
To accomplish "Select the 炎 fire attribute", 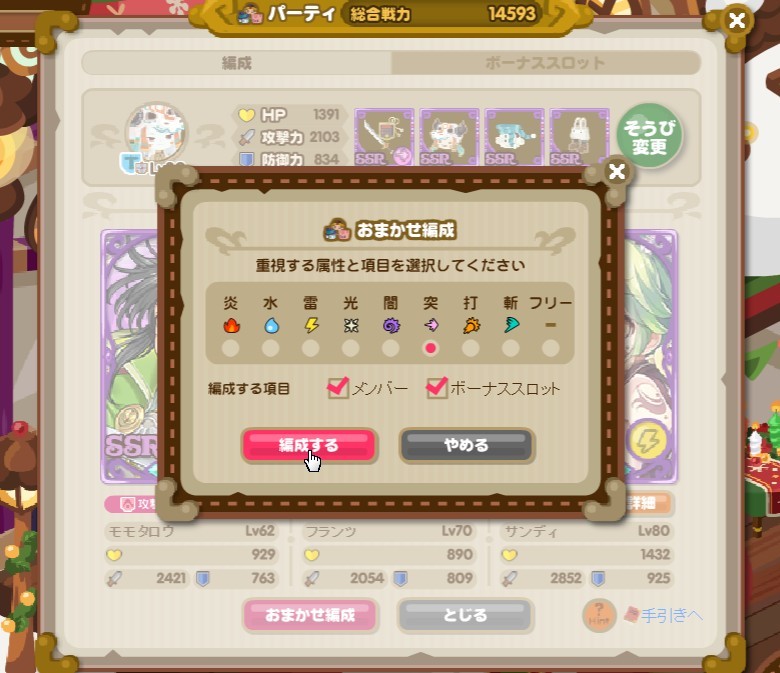I will tap(231, 348).
